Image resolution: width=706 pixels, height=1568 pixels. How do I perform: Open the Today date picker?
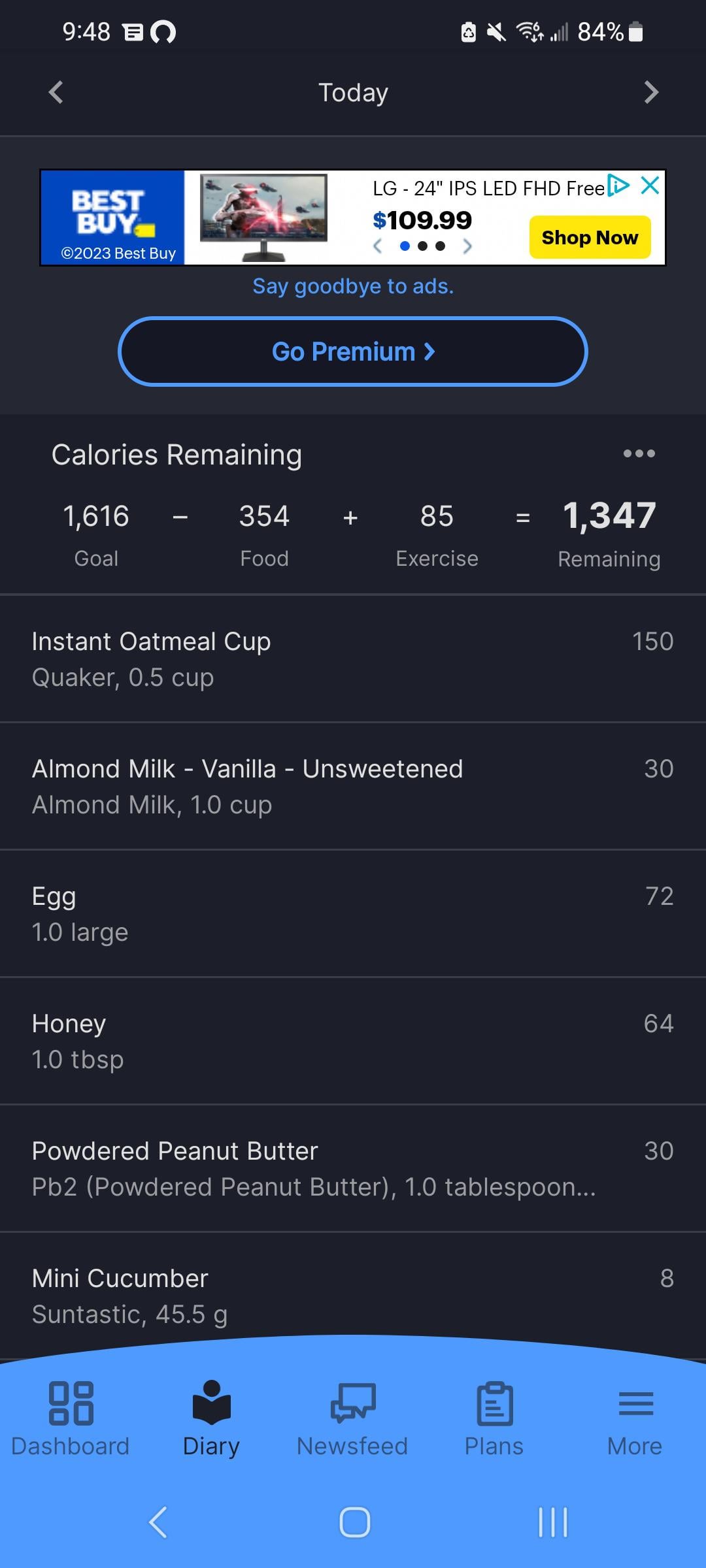tap(353, 93)
